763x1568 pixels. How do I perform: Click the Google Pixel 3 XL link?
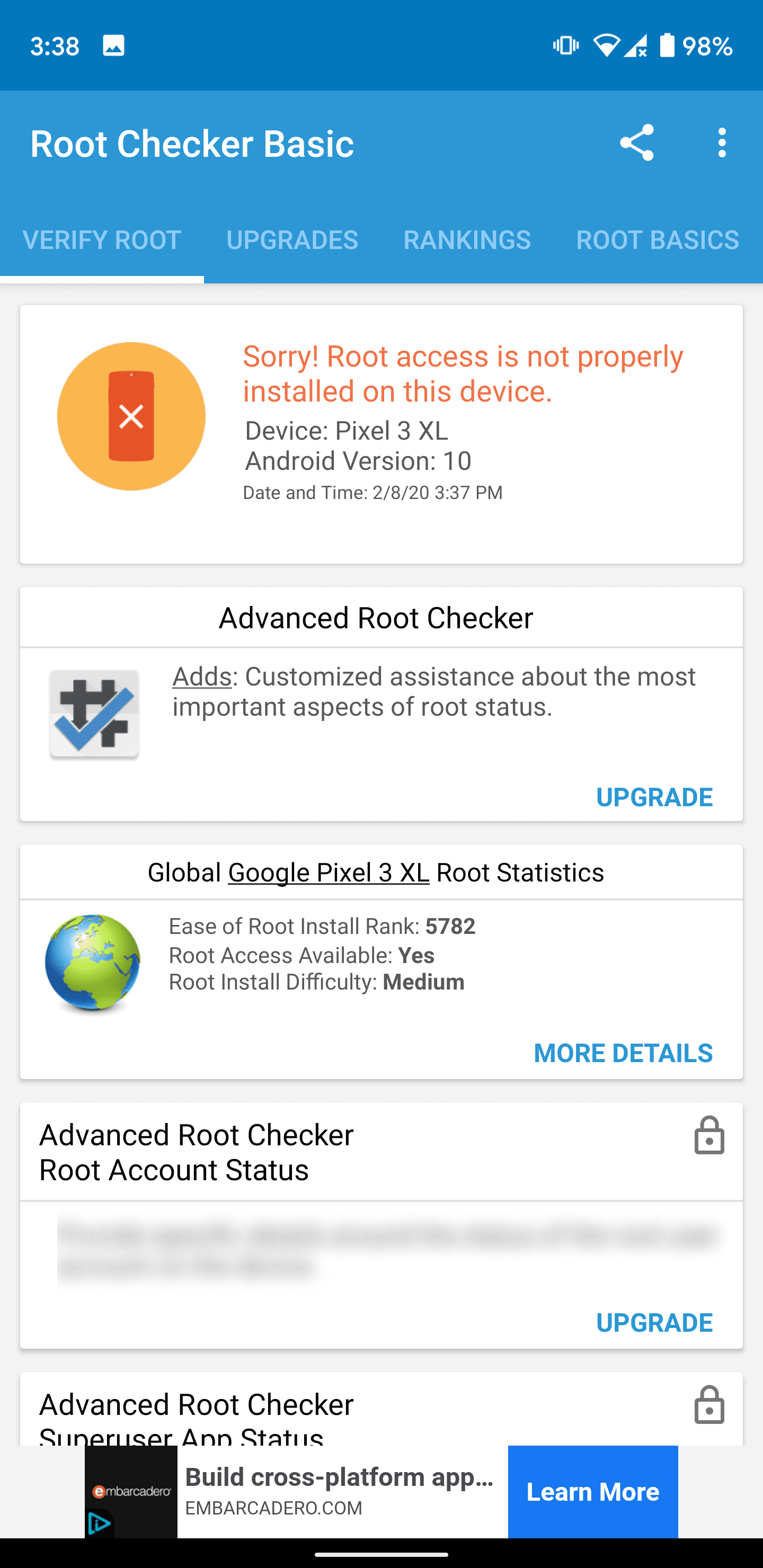pos(328,871)
